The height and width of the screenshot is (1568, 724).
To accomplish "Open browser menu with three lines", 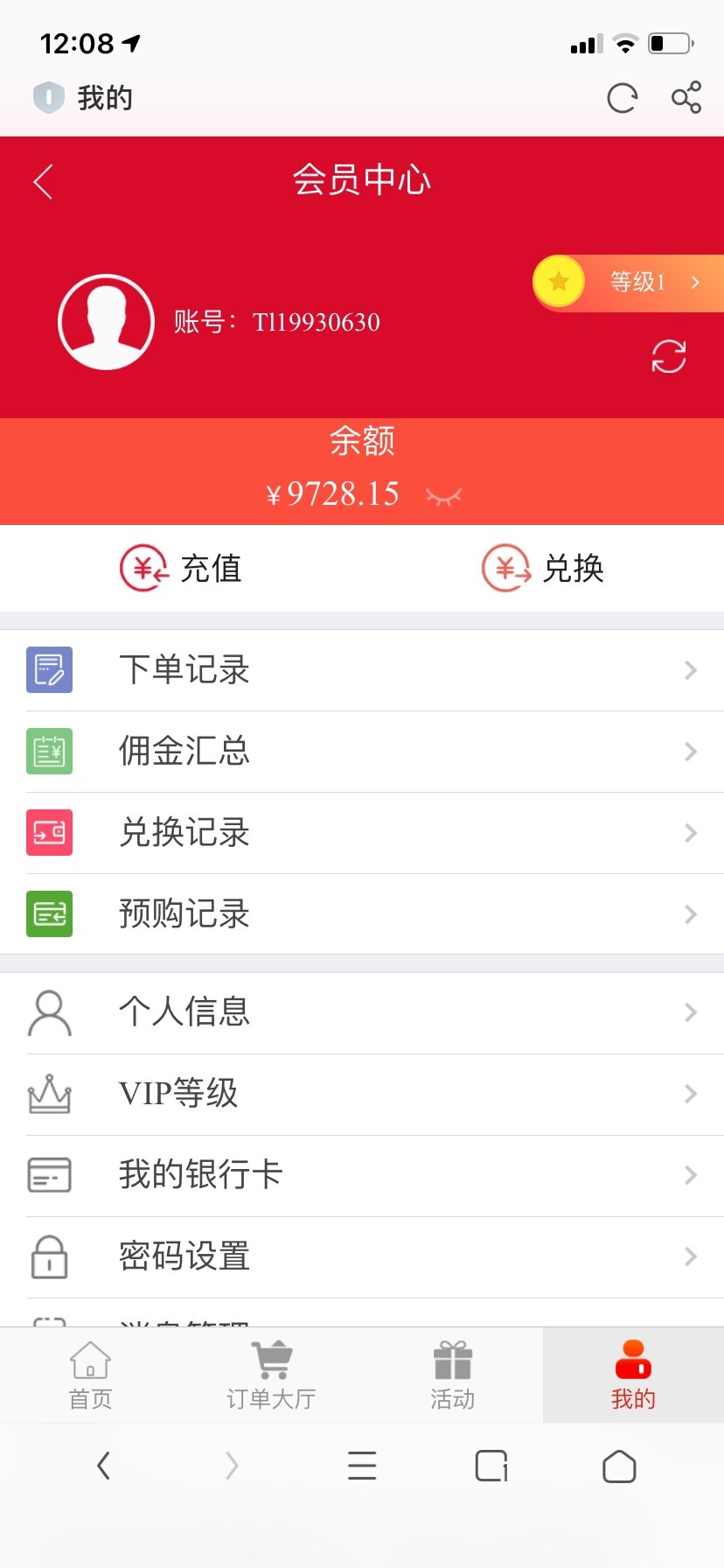I will tap(362, 1466).
